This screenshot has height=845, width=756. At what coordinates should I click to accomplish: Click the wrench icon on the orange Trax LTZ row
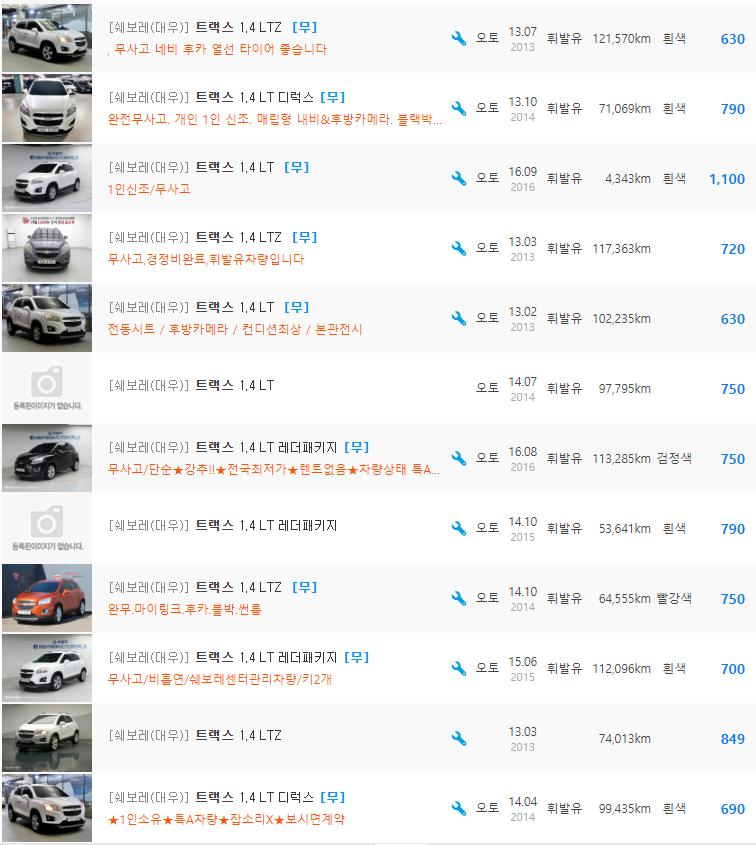458,597
